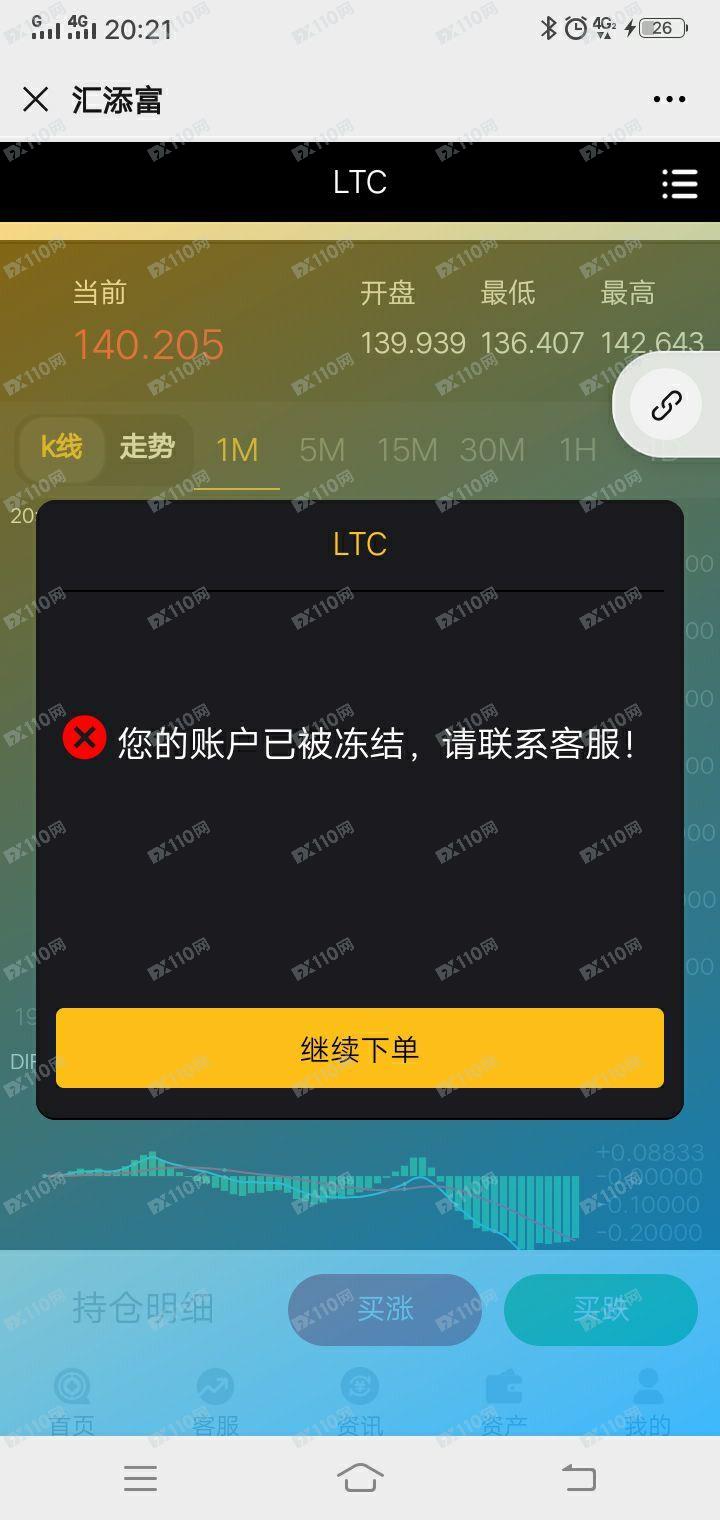Open the 客服 tab
The image size is (720, 1520).
pyautogui.click(x=216, y=1402)
